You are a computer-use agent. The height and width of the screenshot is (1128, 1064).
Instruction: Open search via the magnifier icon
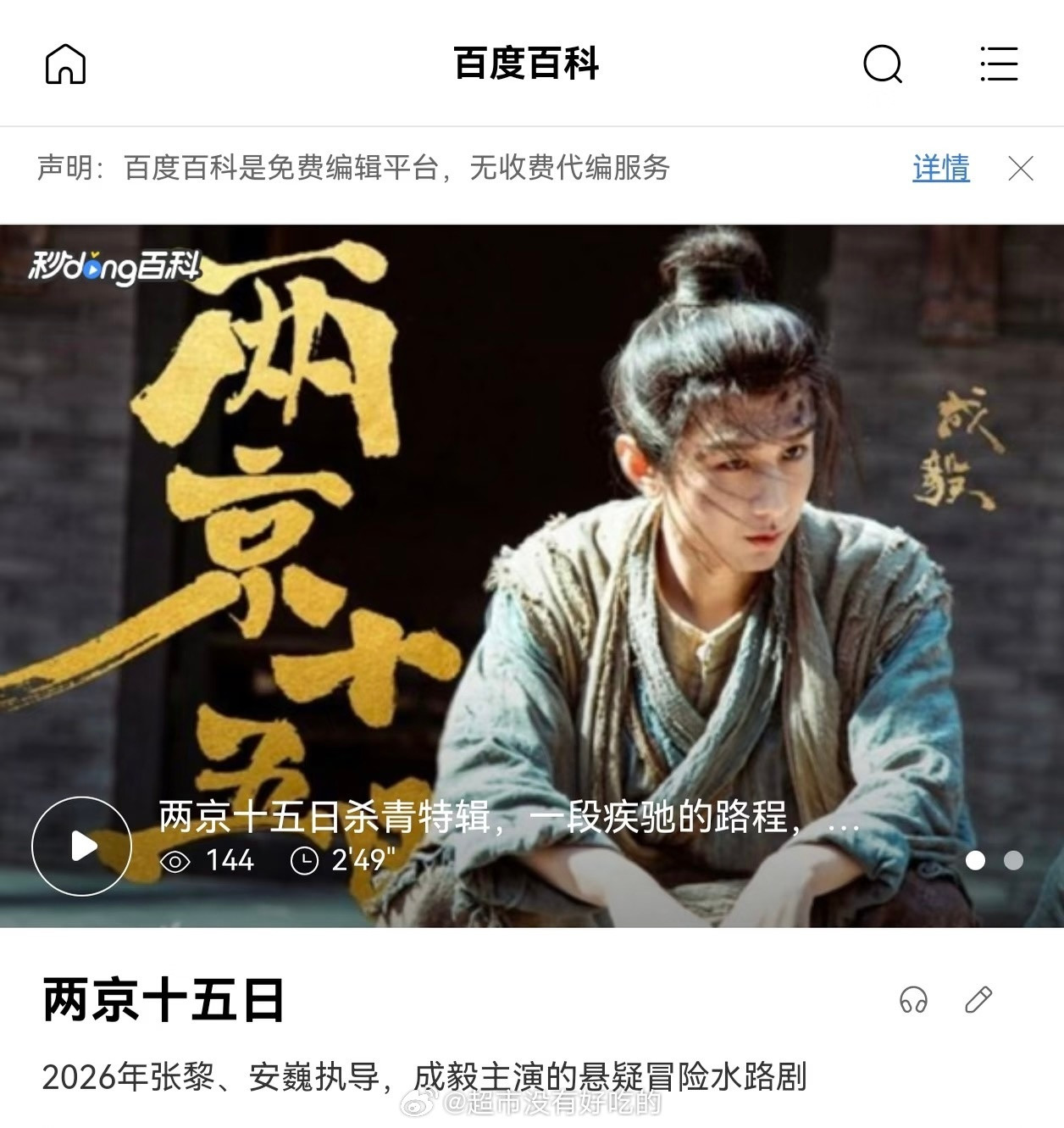click(883, 65)
